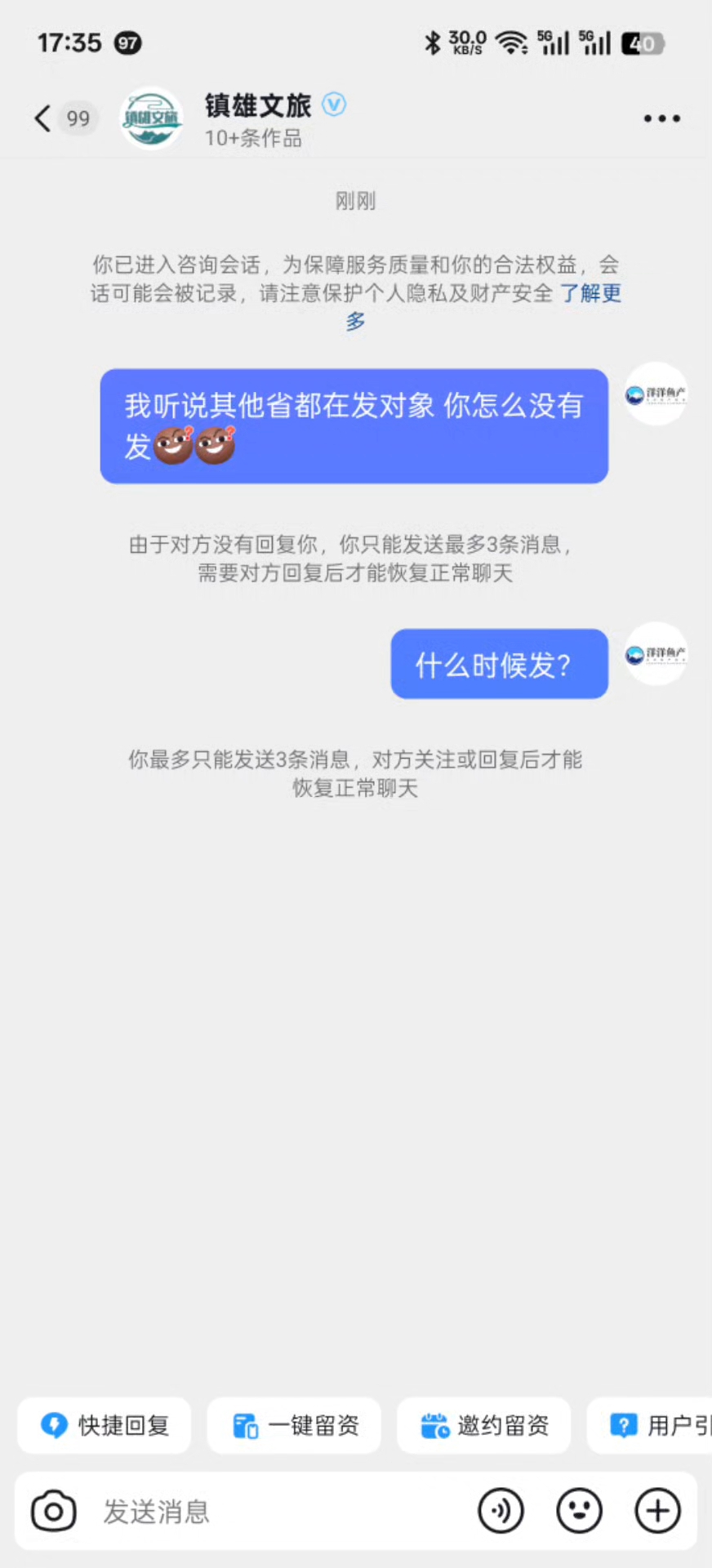The image size is (712, 1568).
Task: Choose the 邀约留资 chip
Action: click(483, 1425)
